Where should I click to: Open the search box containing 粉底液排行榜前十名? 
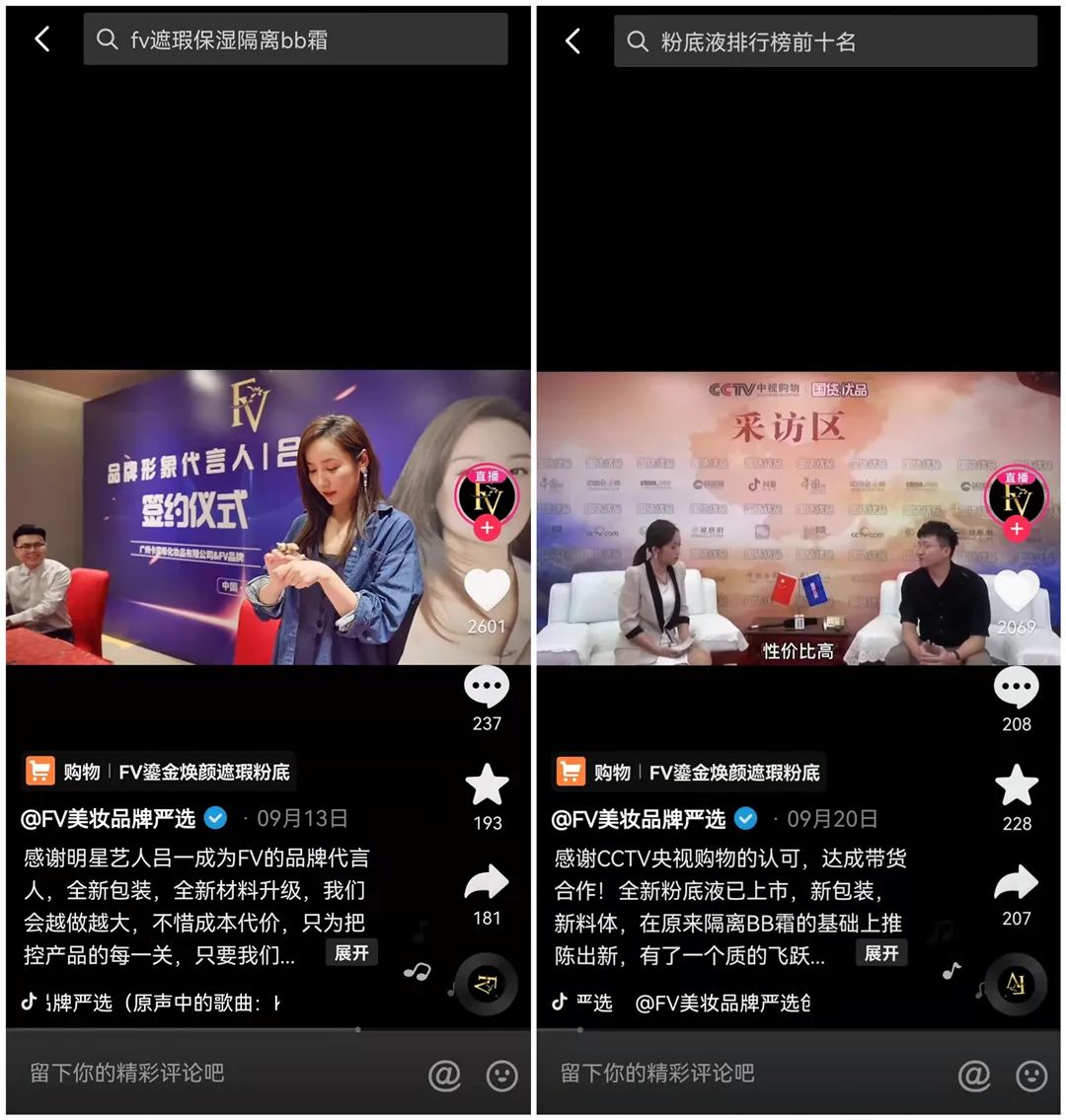point(825,41)
